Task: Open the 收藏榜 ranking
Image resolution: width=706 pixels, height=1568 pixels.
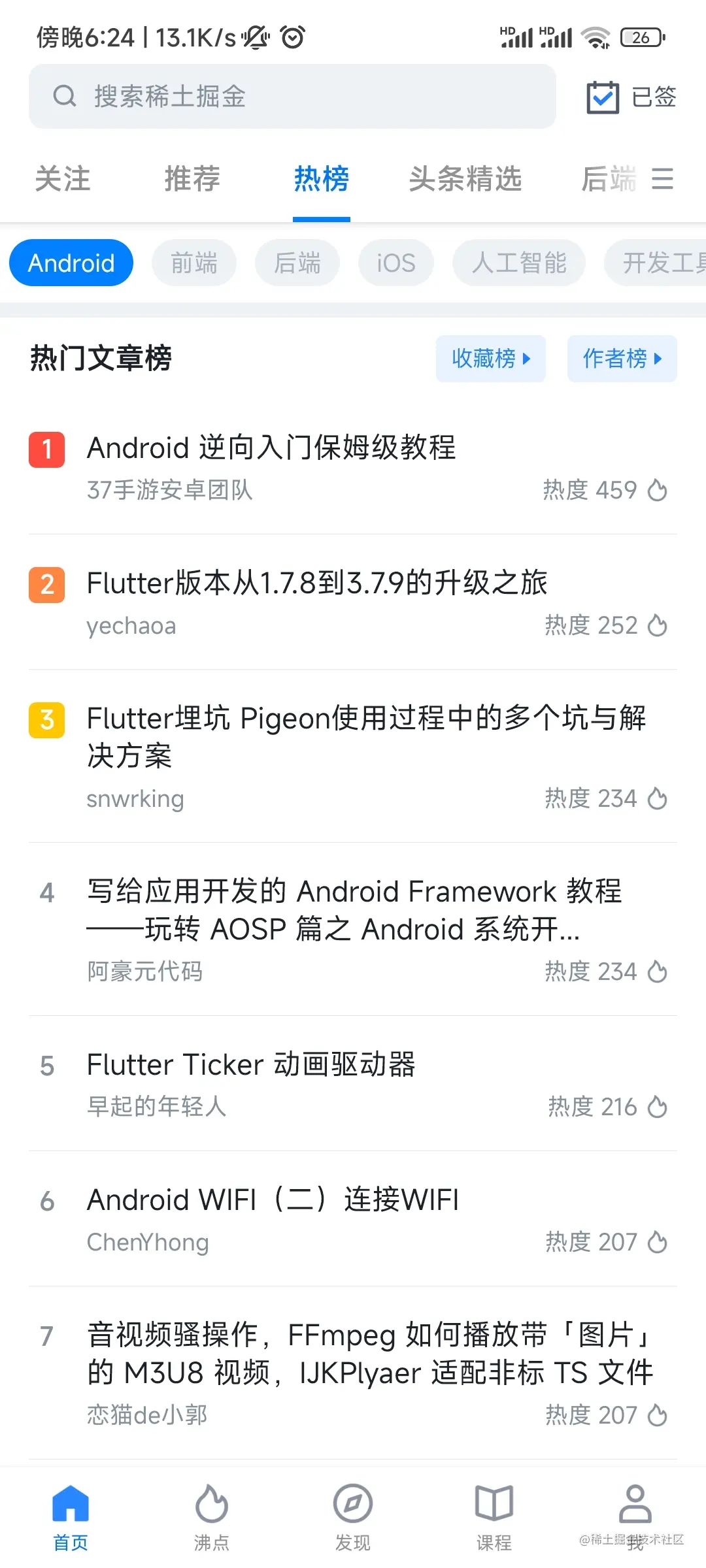Action: pyautogui.click(x=491, y=359)
